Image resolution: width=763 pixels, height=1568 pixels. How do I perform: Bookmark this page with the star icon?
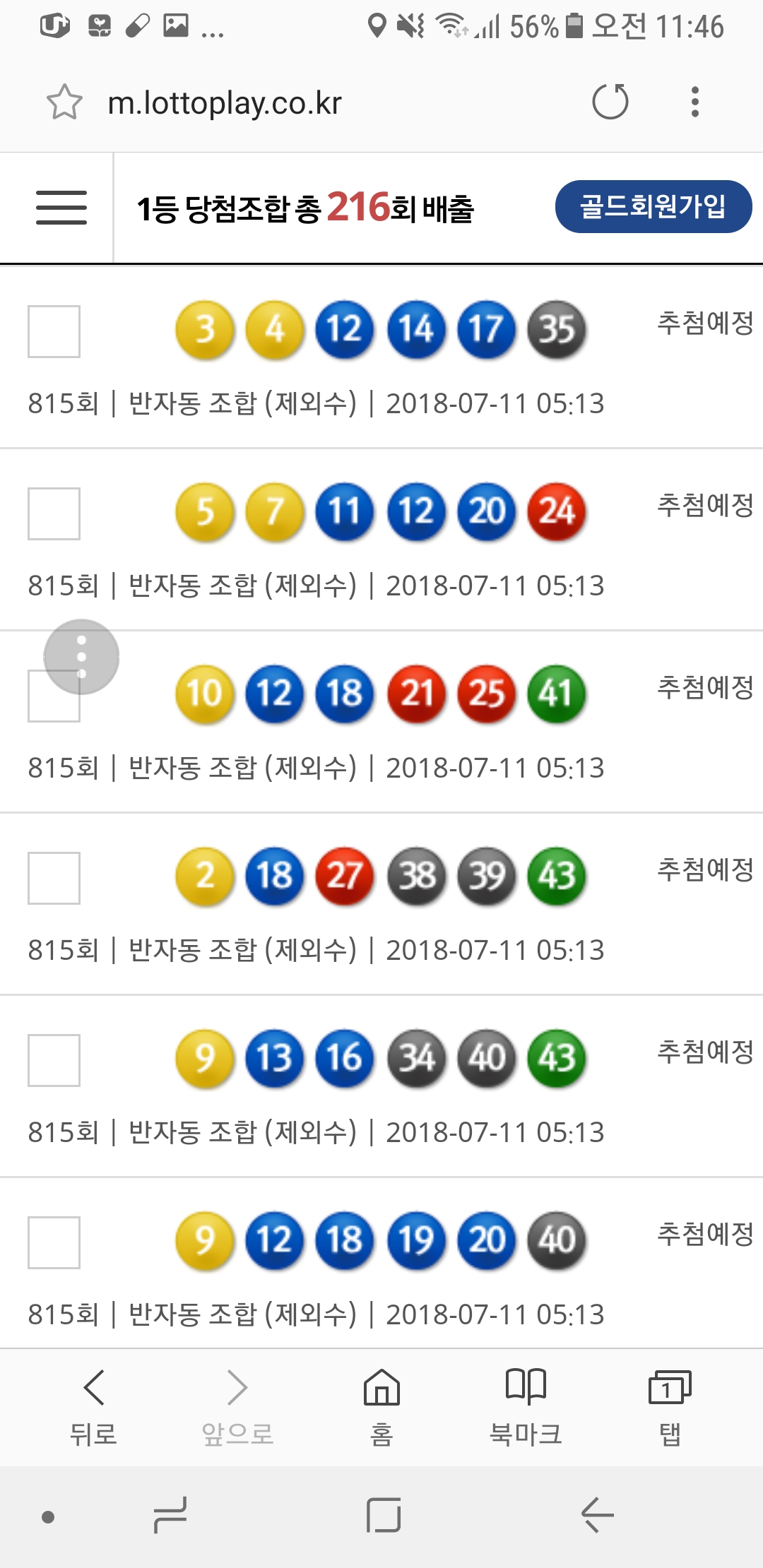[x=64, y=102]
